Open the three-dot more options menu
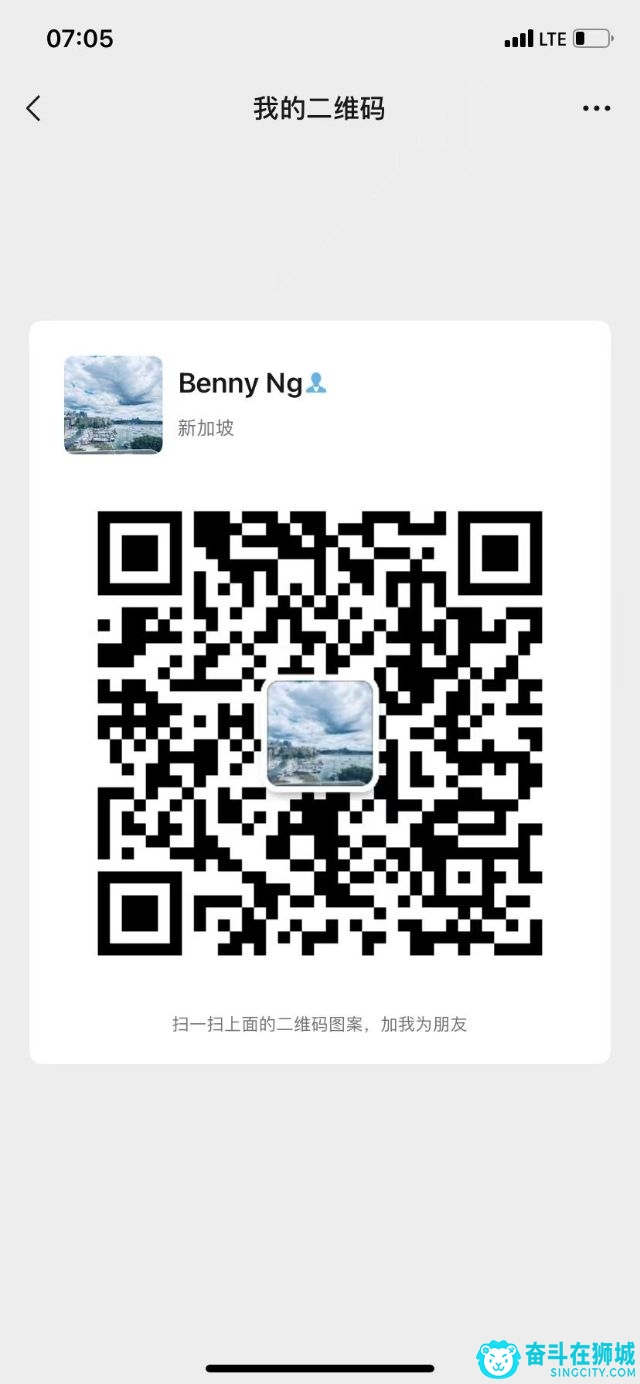Image resolution: width=640 pixels, height=1384 pixels. pyautogui.click(x=596, y=109)
